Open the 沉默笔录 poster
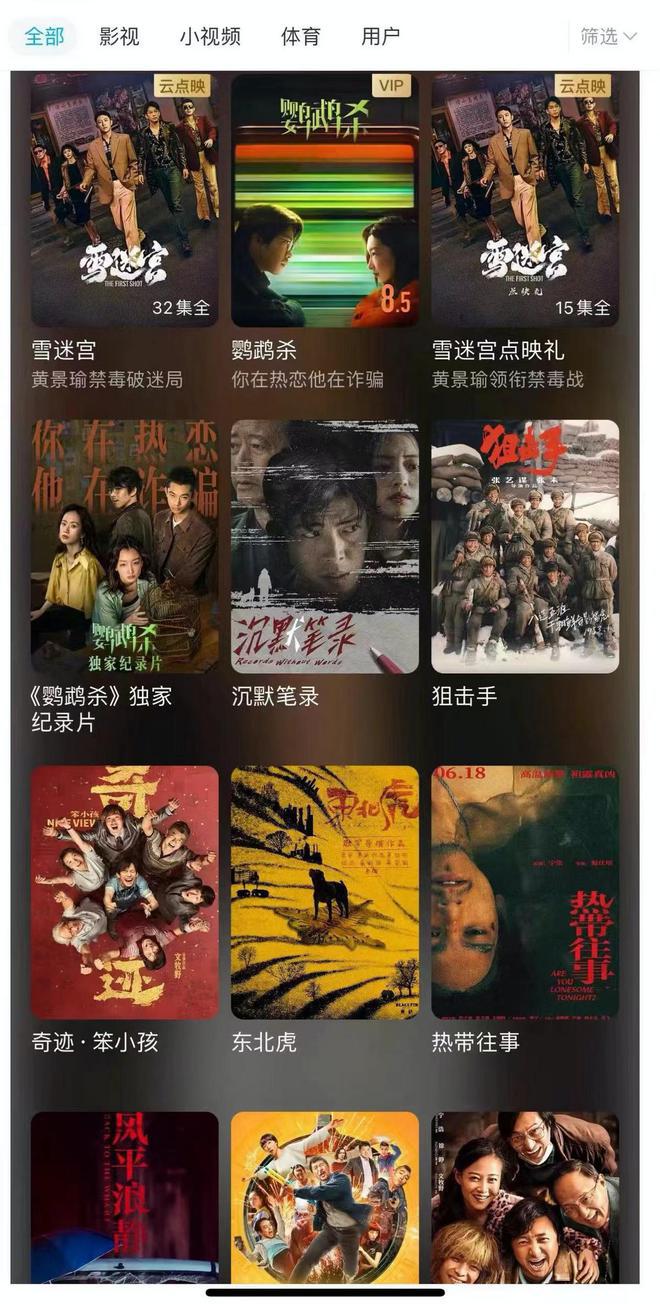Image resolution: width=660 pixels, height=1304 pixels. (x=325, y=546)
